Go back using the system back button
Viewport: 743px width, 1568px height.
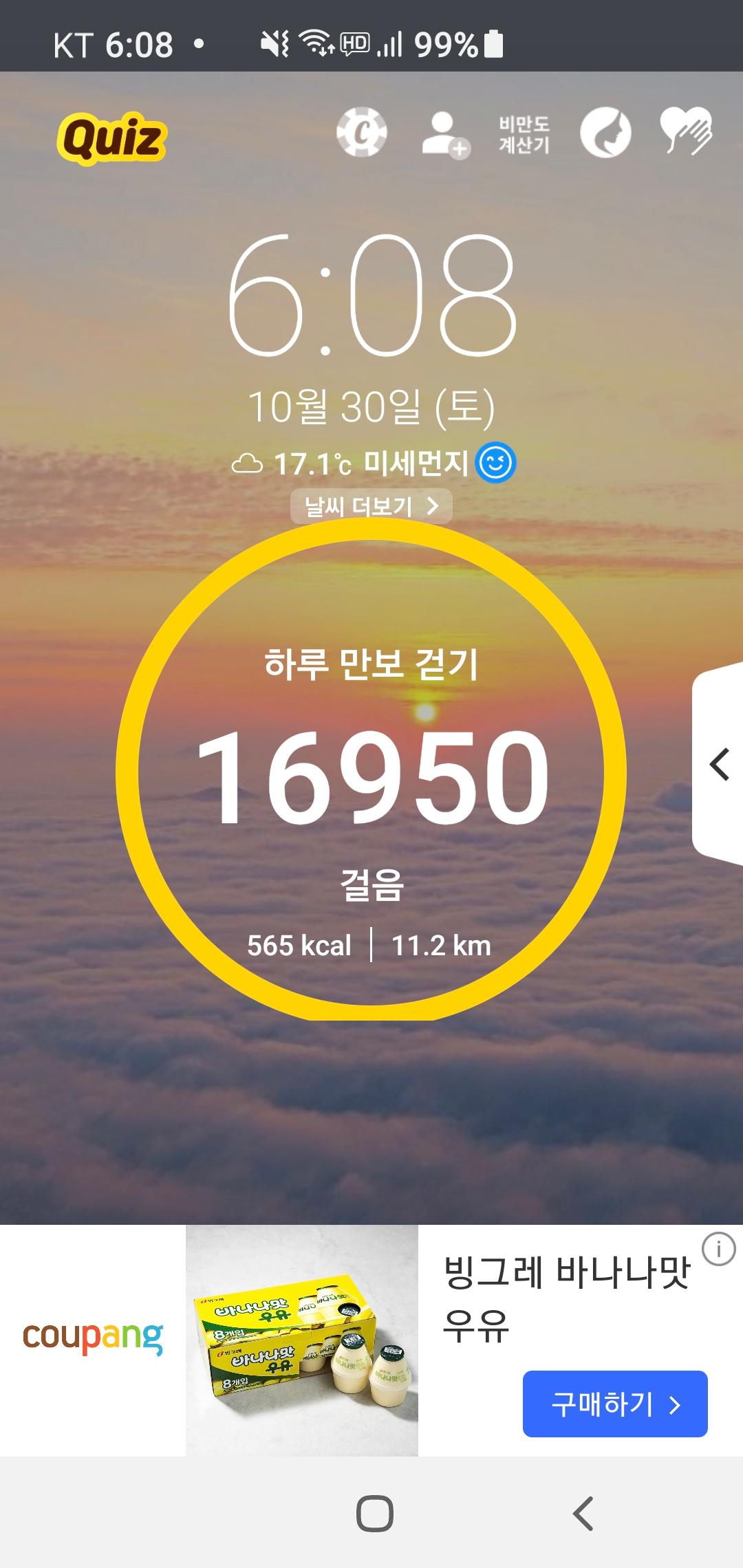[583, 1514]
